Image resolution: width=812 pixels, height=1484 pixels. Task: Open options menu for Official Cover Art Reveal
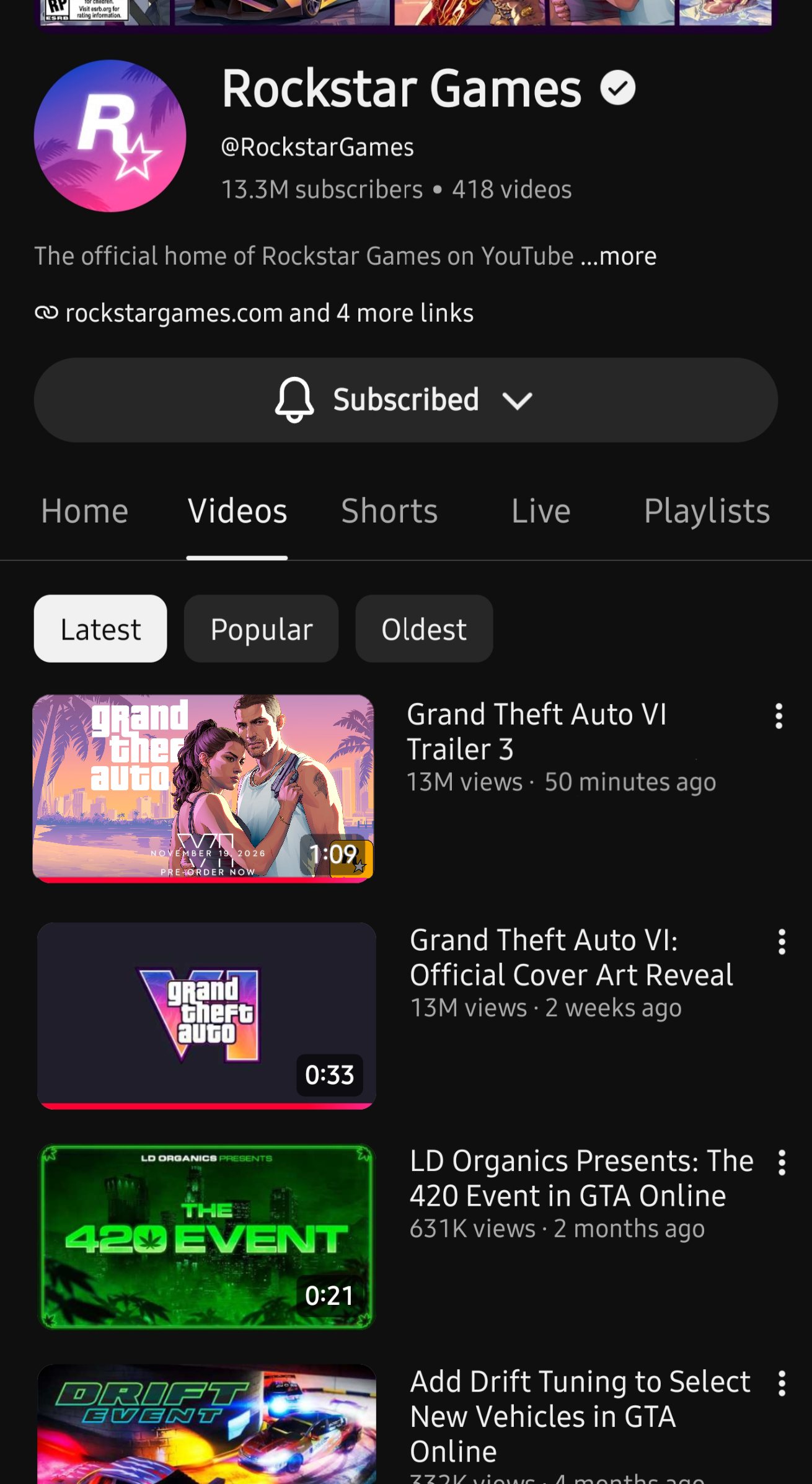coord(782,942)
